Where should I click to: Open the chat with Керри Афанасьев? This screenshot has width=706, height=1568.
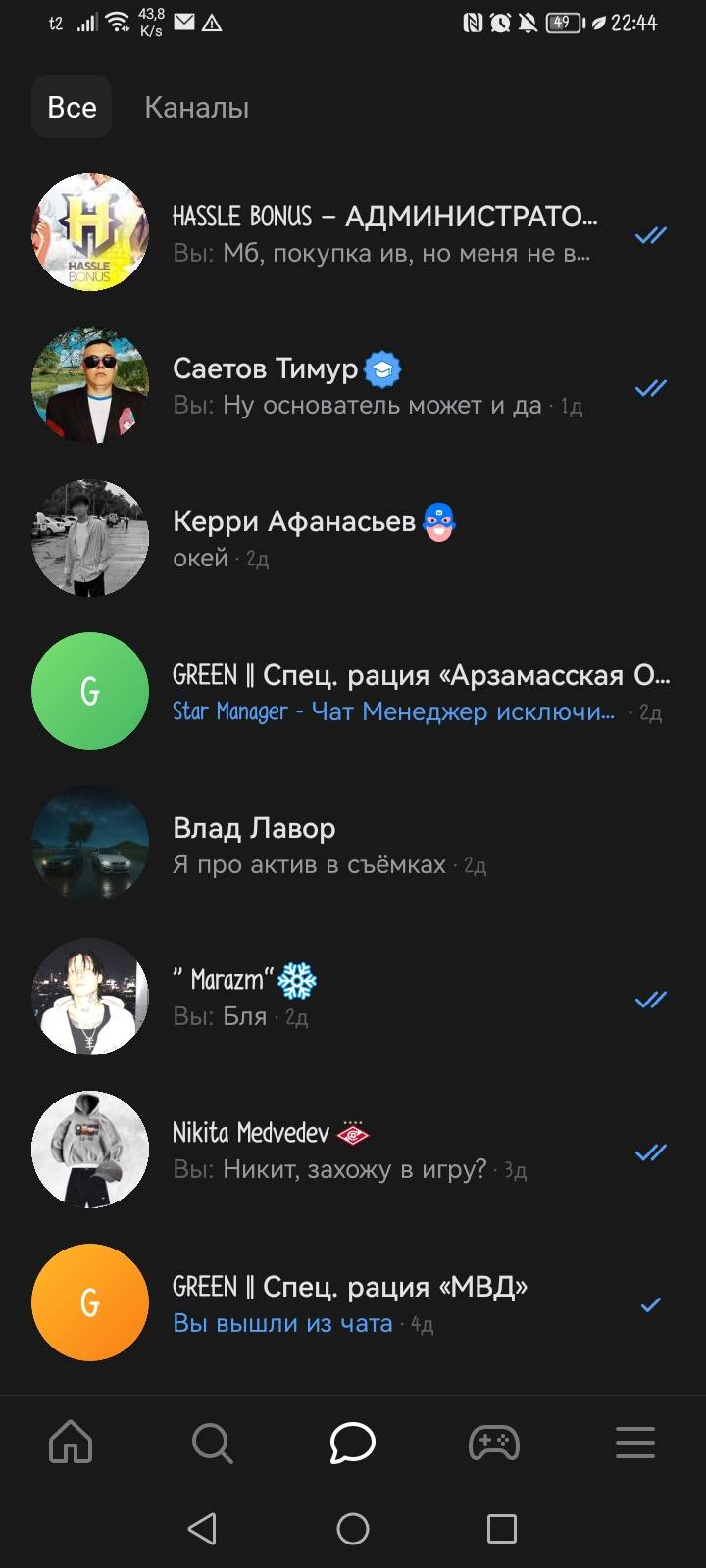353,539
